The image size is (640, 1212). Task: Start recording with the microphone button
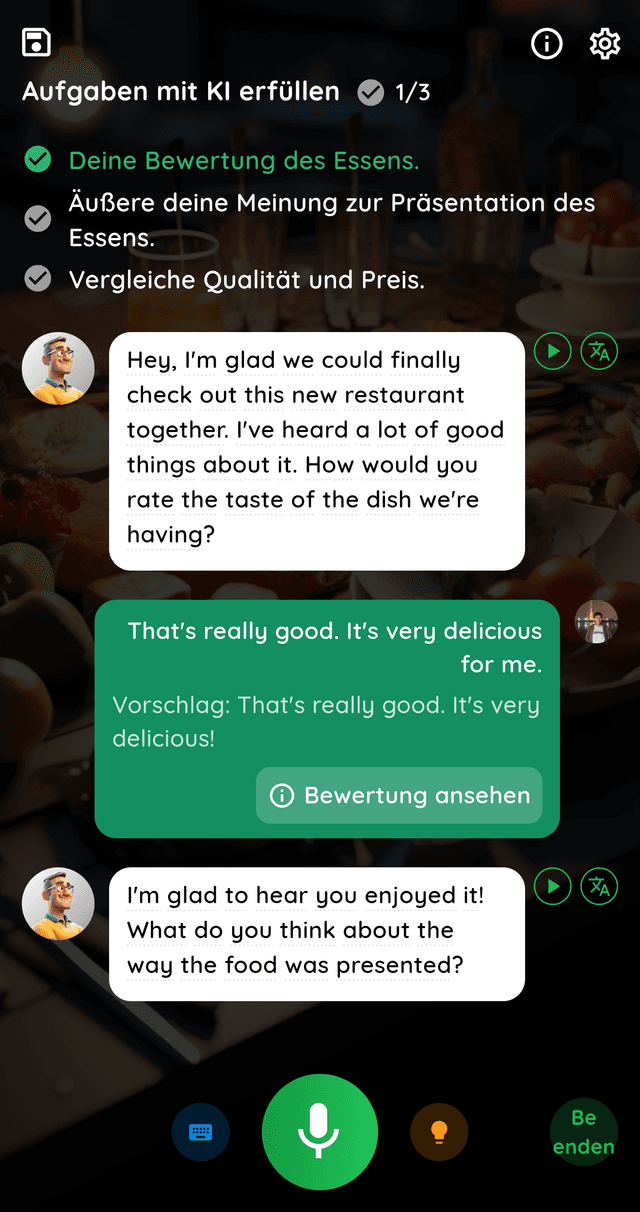click(x=320, y=1132)
